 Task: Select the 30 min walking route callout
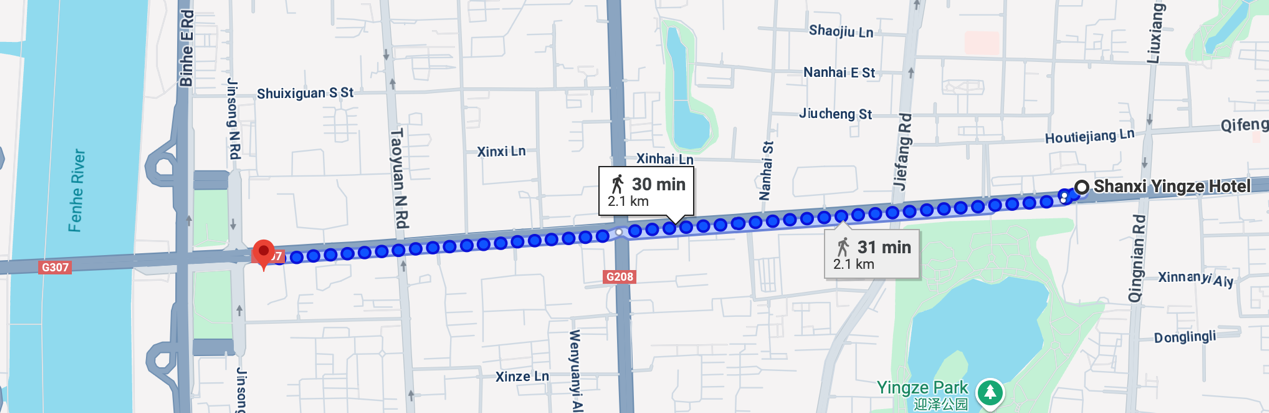tap(646, 191)
